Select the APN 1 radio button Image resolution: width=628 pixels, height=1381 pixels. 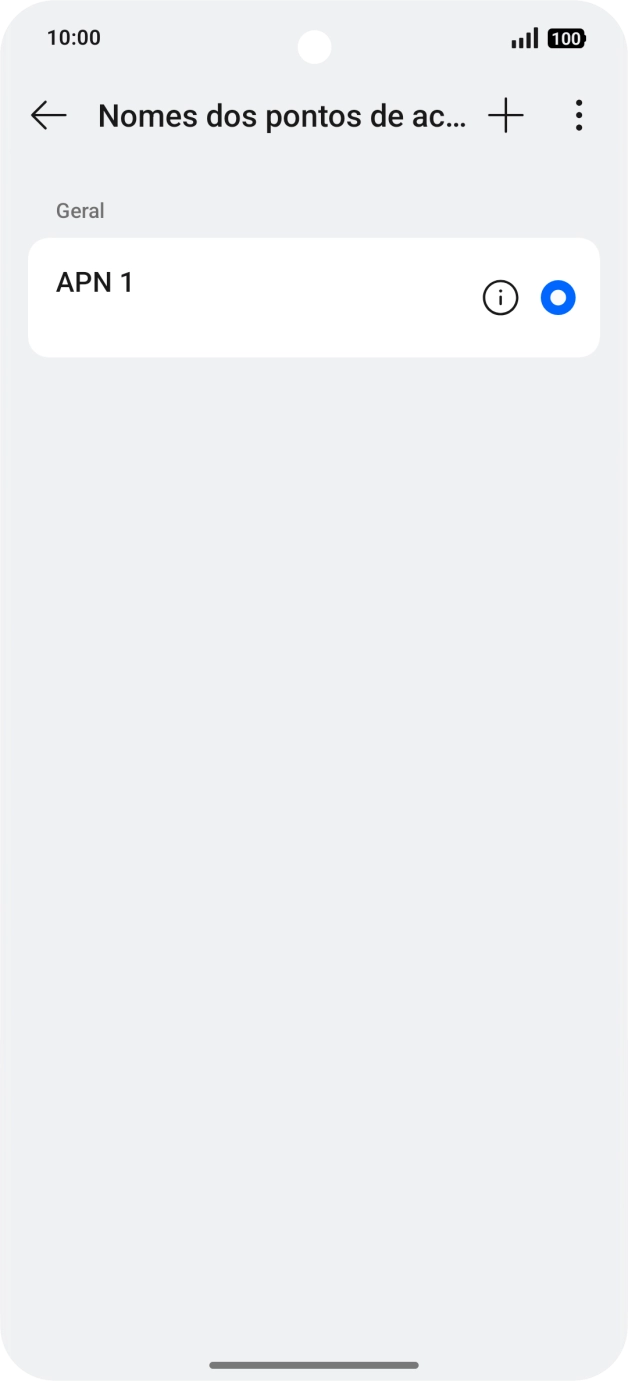pyautogui.click(x=558, y=298)
